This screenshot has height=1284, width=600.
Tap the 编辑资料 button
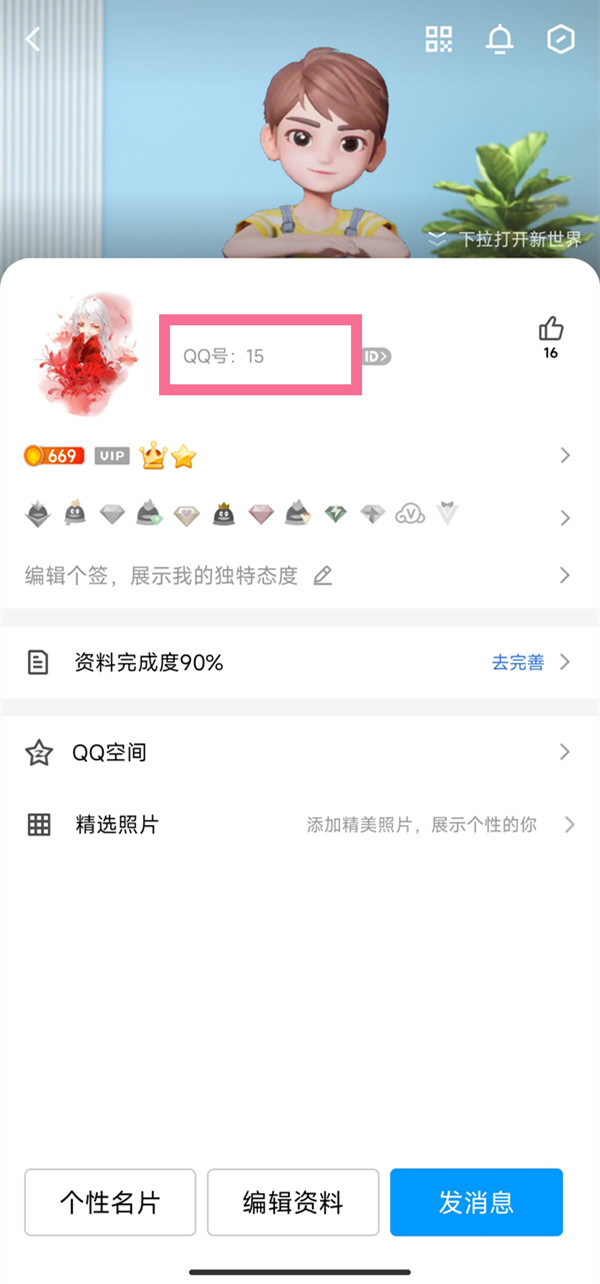point(293,1202)
